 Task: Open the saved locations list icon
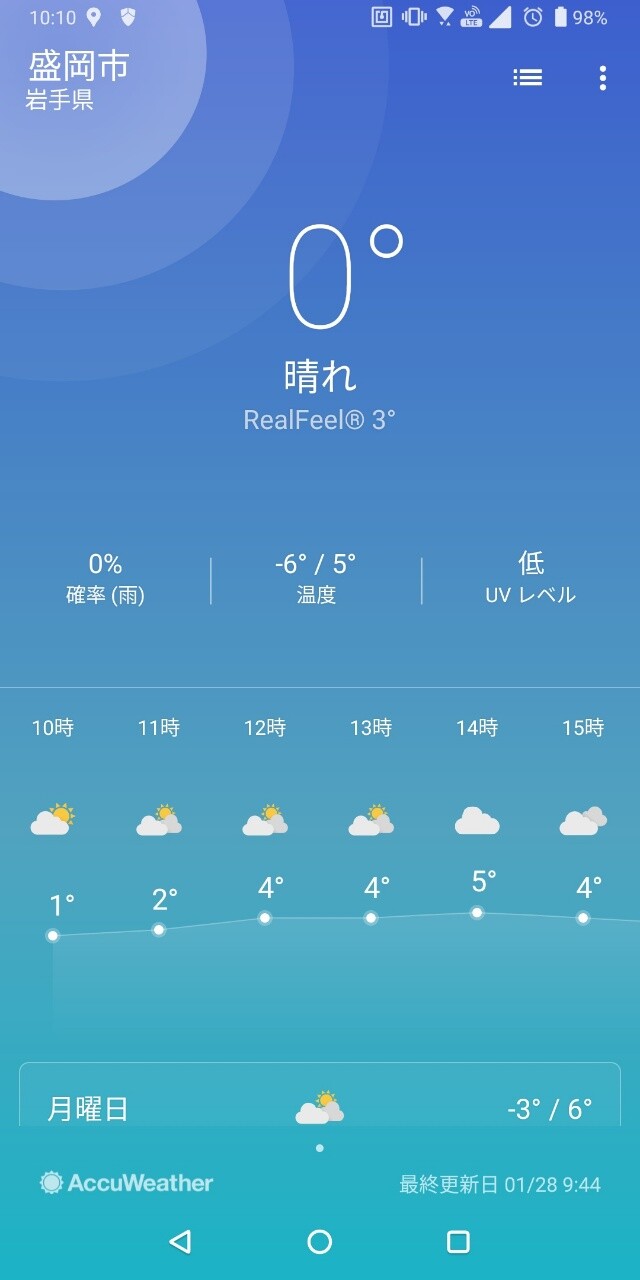tap(527, 78)
